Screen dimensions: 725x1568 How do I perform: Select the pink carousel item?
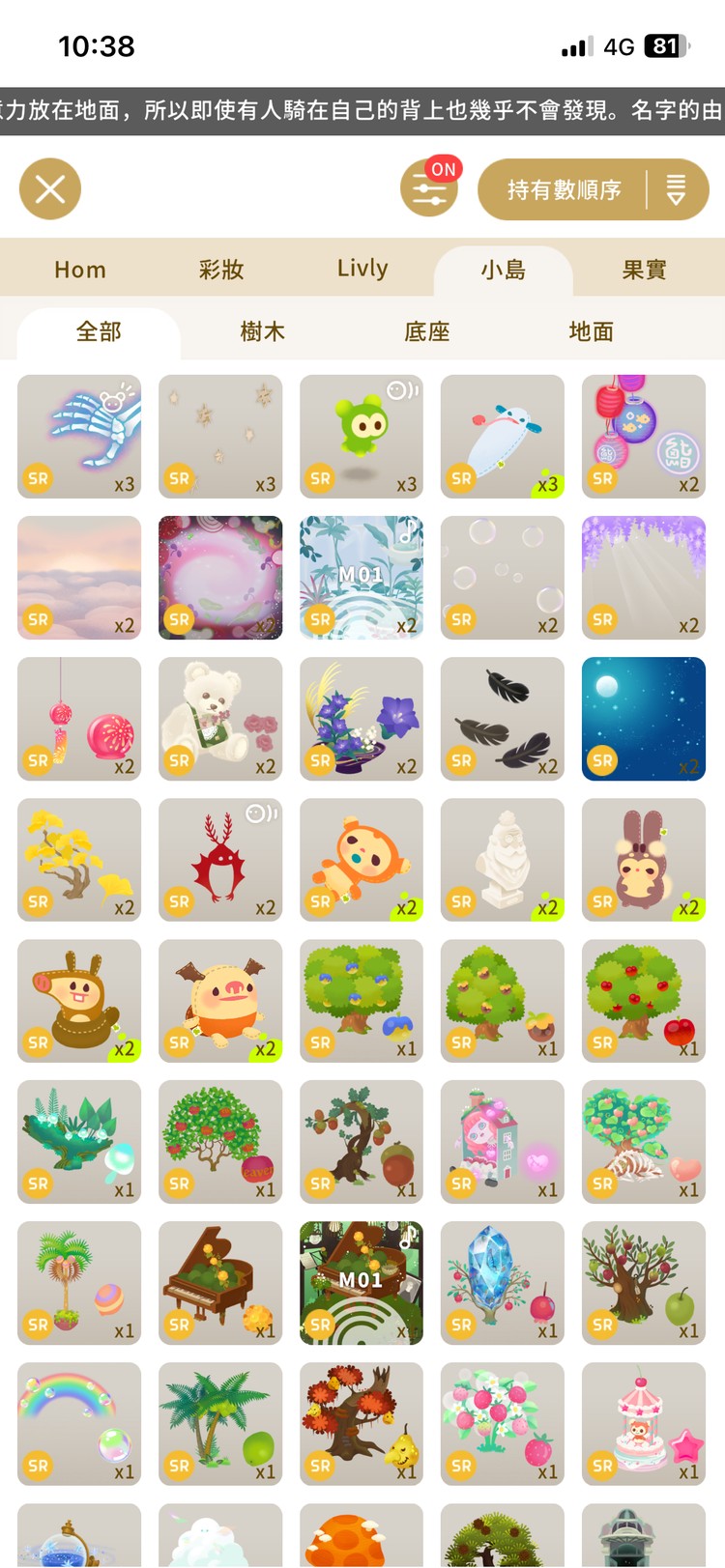click(x=644, y=1424)
